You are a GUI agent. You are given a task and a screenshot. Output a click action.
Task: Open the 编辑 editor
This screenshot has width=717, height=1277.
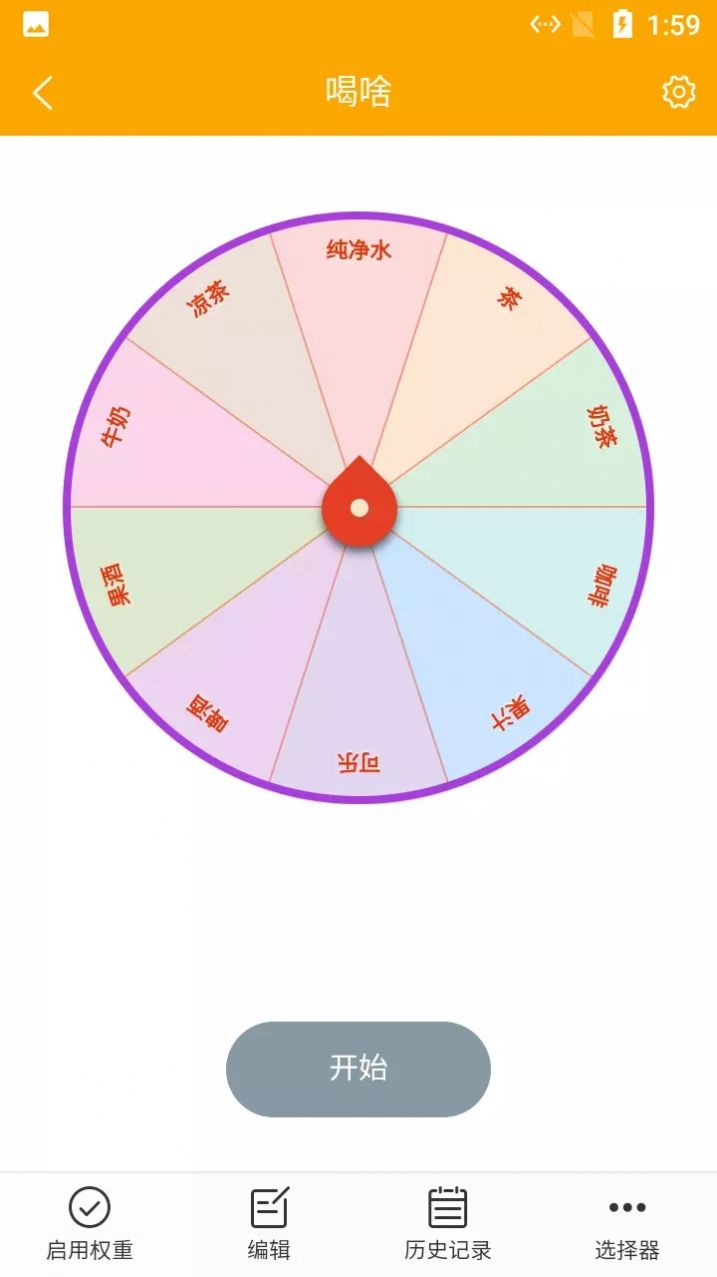pyautogui.click(x=269, y=1222)
